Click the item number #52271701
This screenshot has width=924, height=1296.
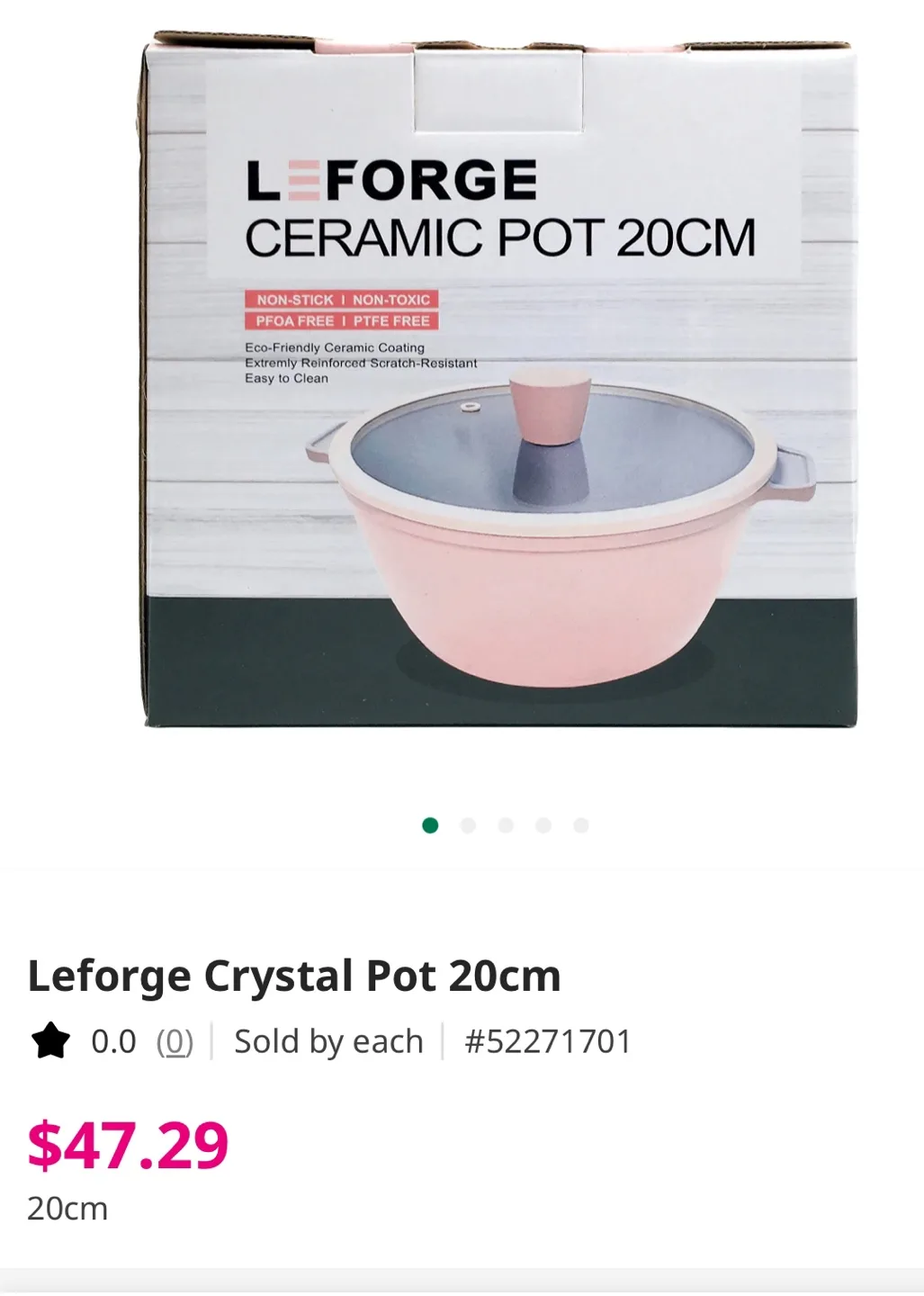(548, 1041)
